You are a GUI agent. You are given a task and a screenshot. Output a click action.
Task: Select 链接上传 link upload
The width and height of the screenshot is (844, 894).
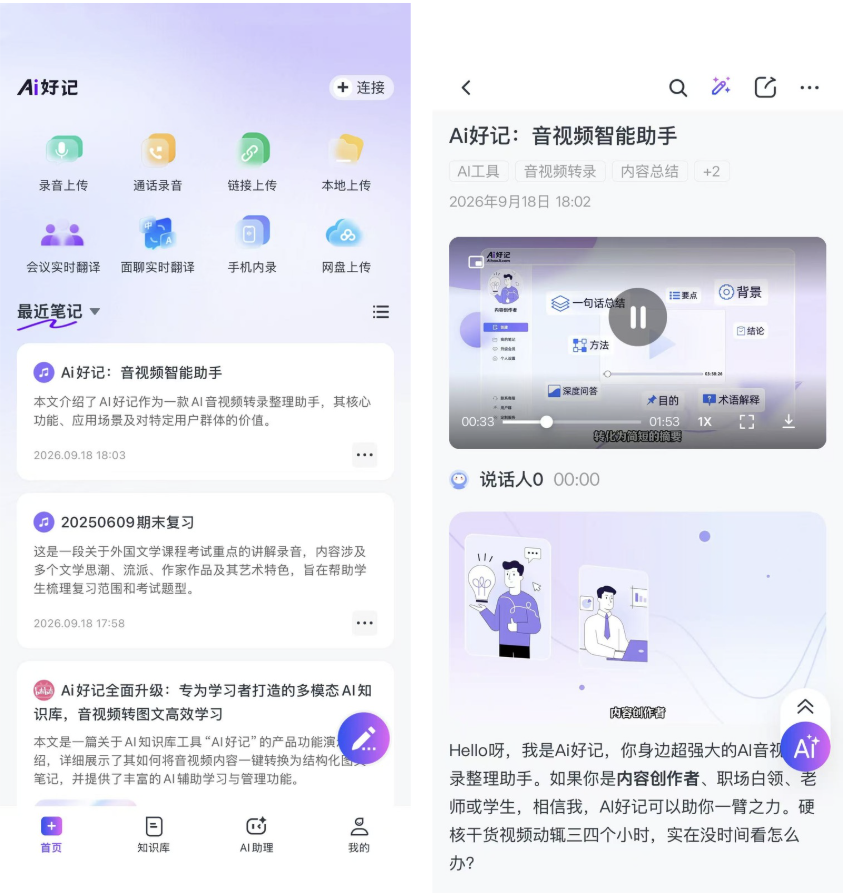pyautogui.click(x=252, y=162)
